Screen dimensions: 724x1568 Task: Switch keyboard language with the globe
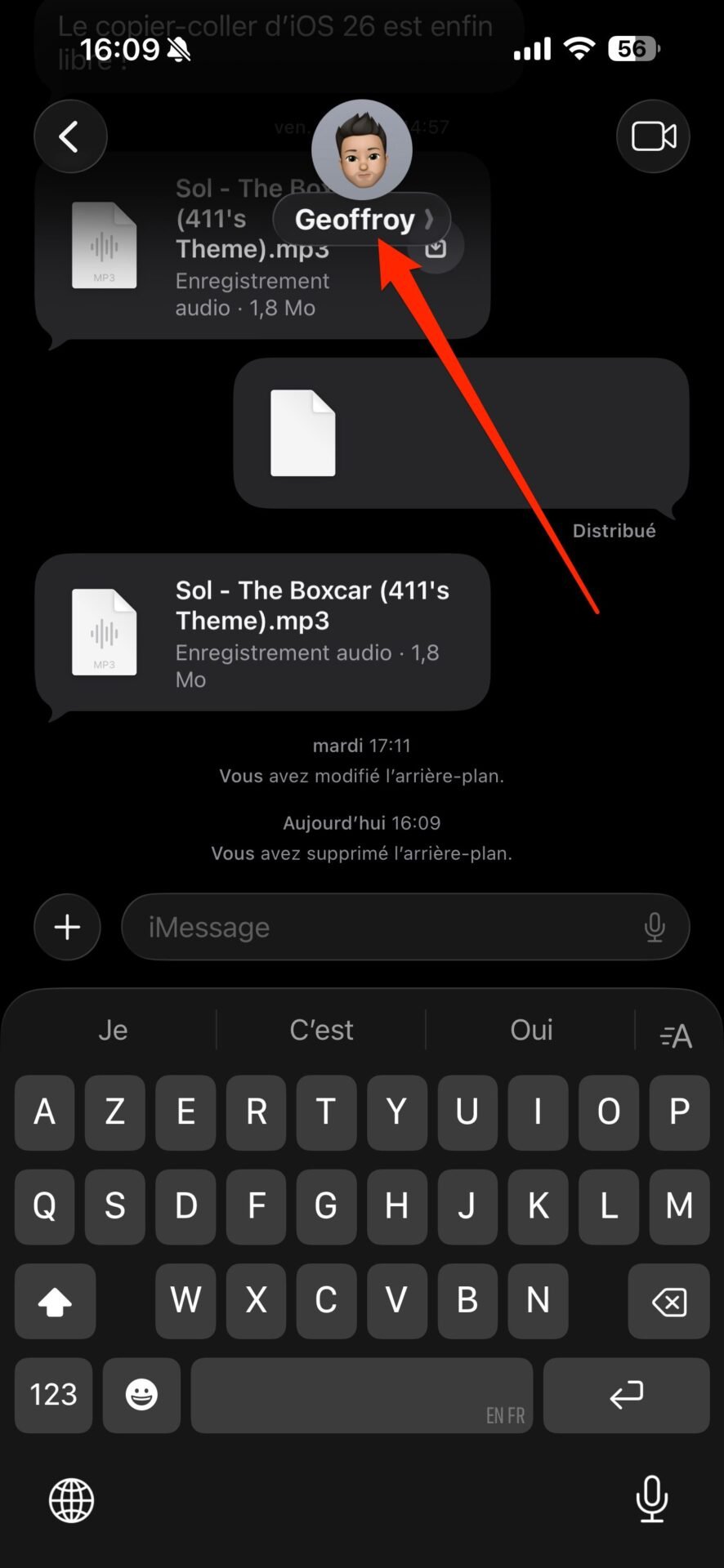click(x=72, y=1500)
